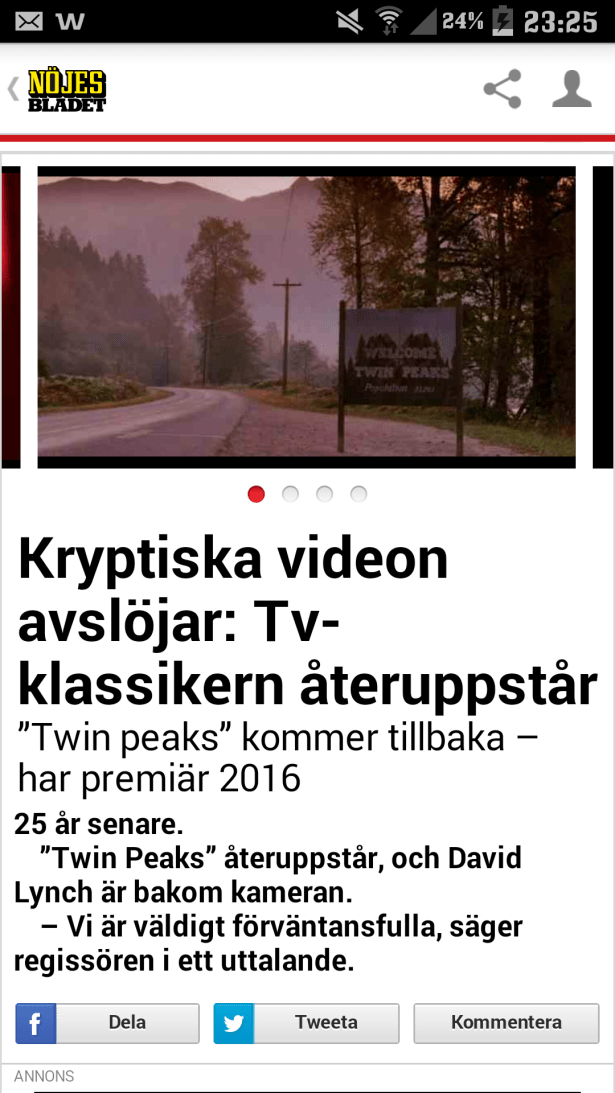
Task: Select the second image gallery dot
Action: pyautogui.click(x=291, y=494)
